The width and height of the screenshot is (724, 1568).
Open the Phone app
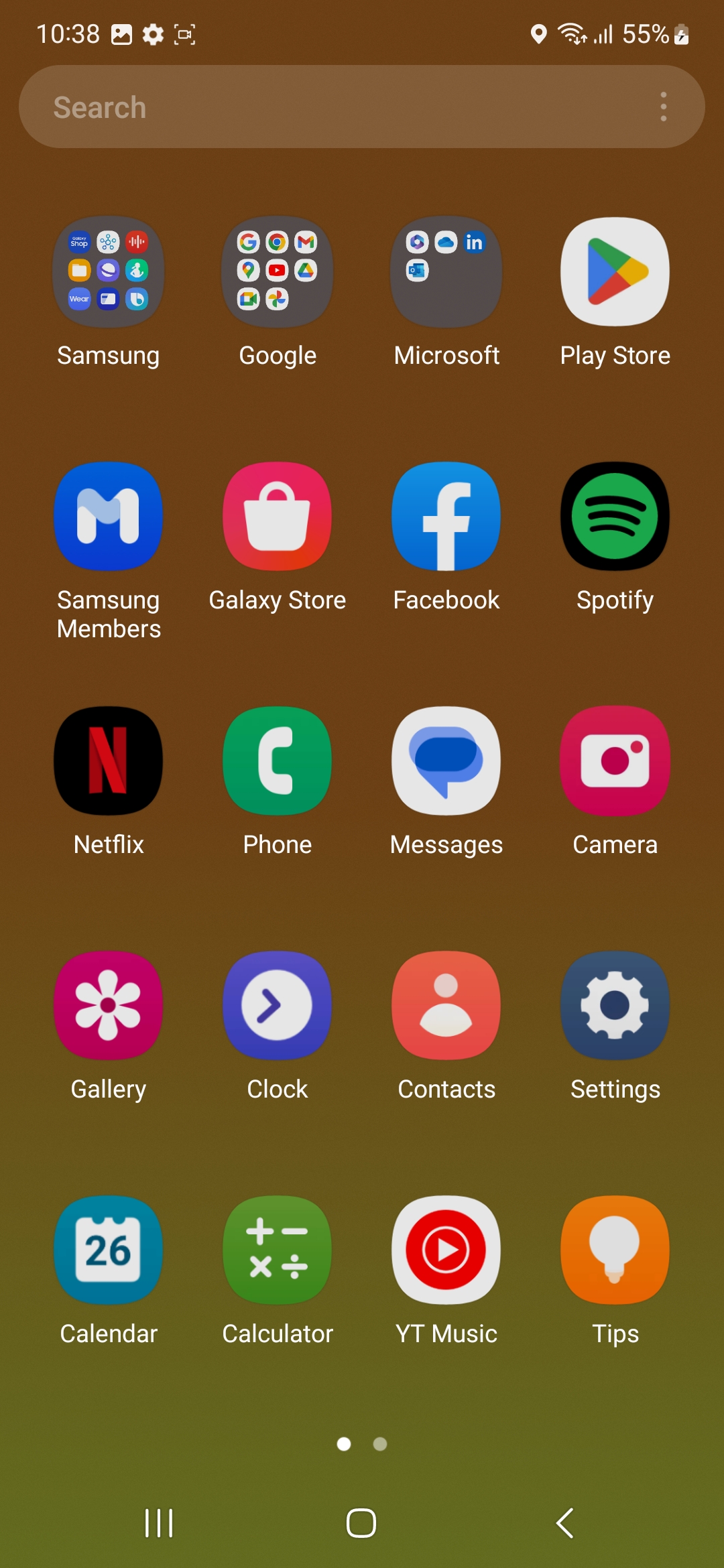(x=278, y=761)
